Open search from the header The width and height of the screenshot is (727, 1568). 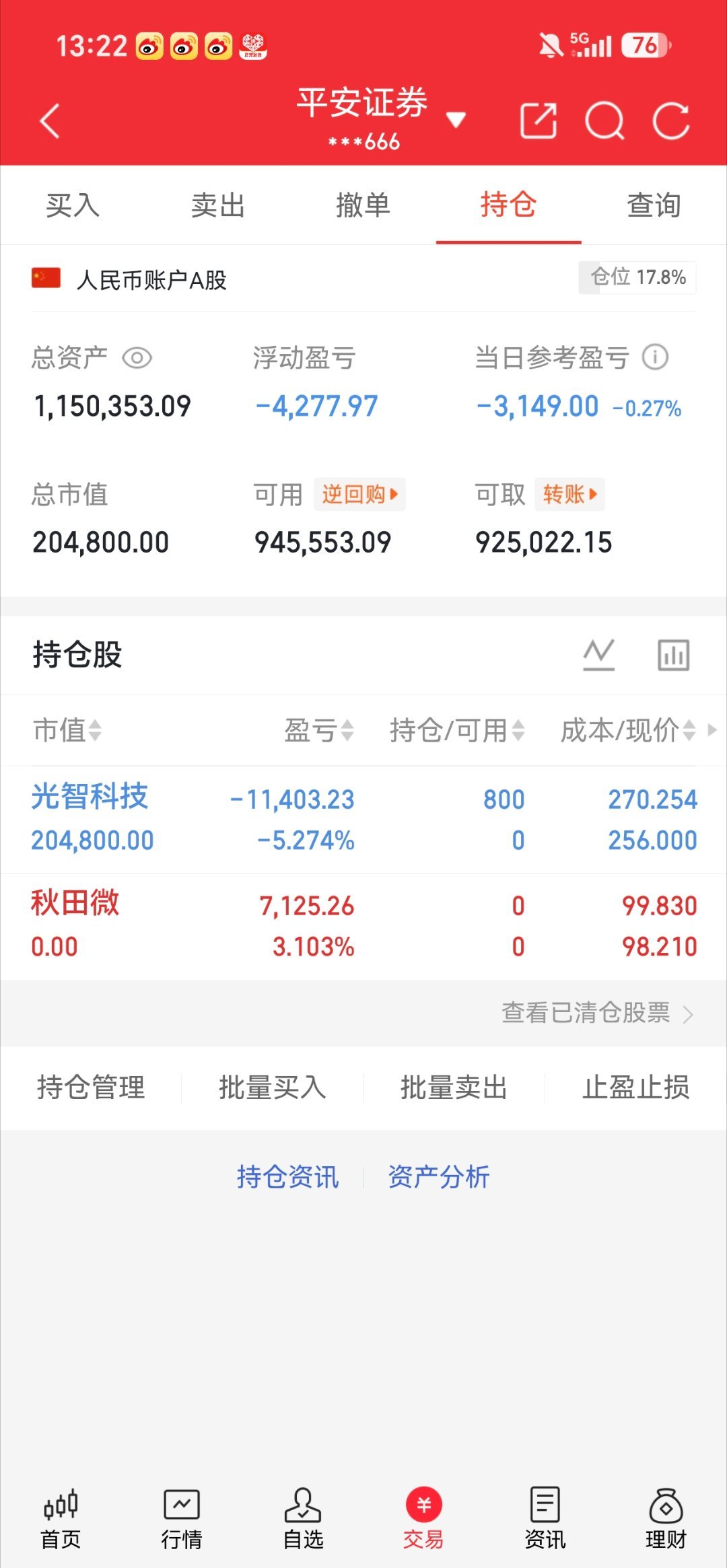tap(604, 121)
